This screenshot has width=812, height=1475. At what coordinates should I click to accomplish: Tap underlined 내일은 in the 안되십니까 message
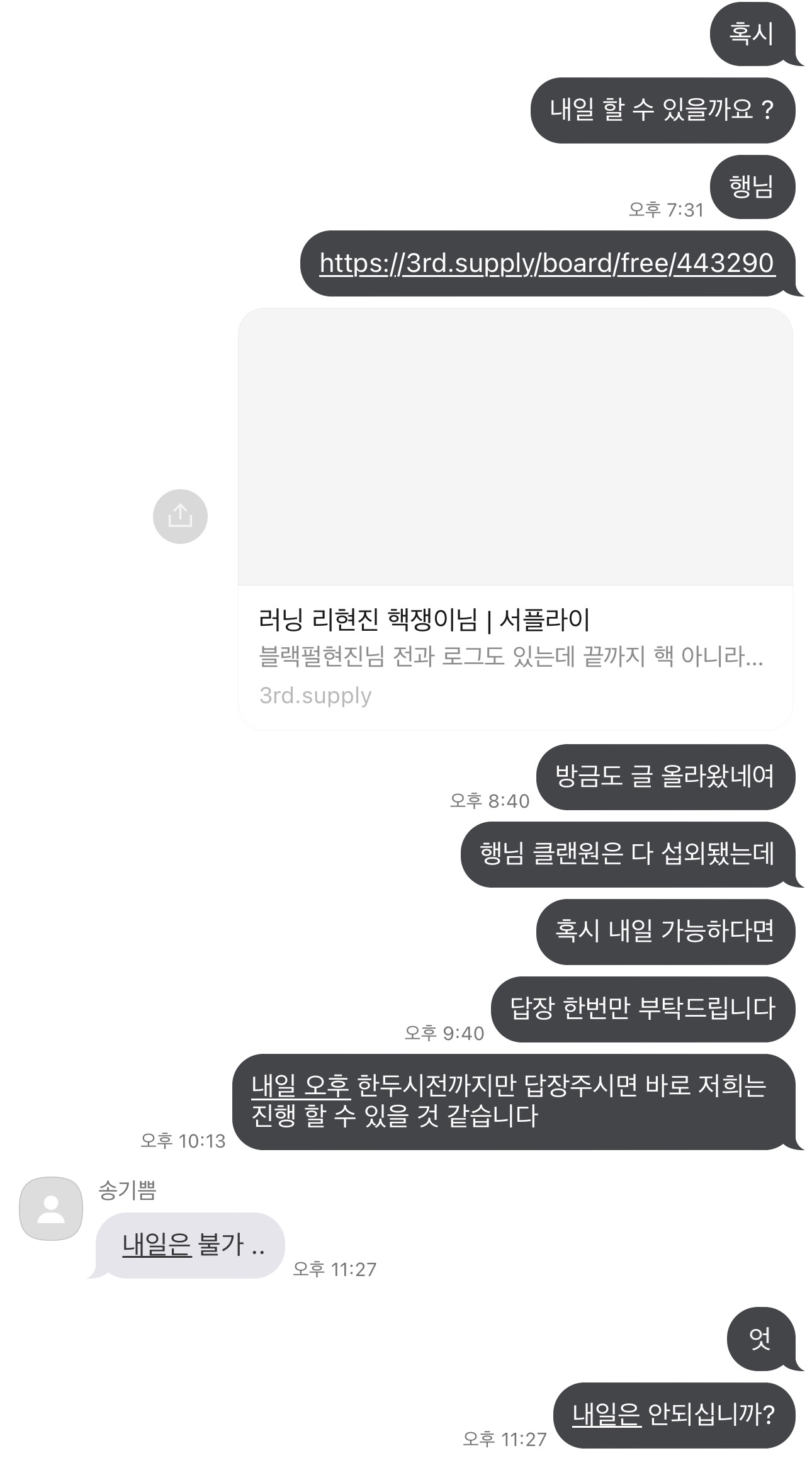[606, 1415]
